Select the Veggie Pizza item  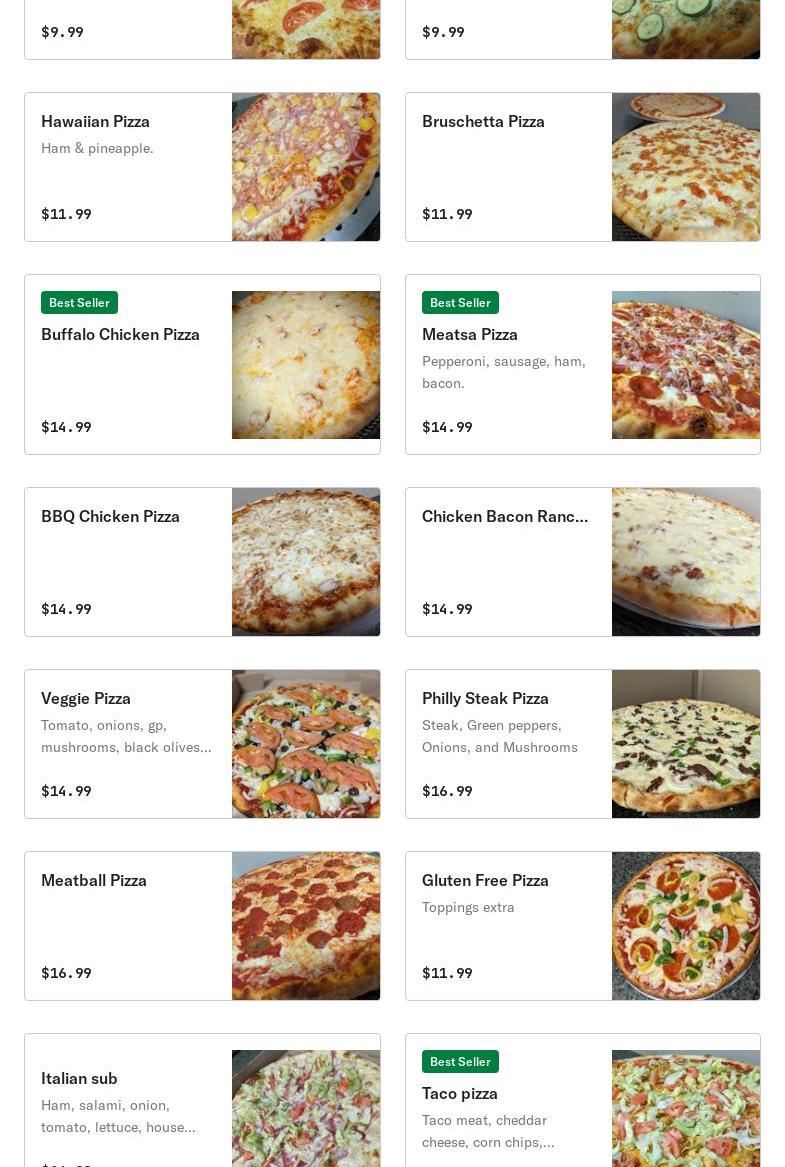coord(202,744)
